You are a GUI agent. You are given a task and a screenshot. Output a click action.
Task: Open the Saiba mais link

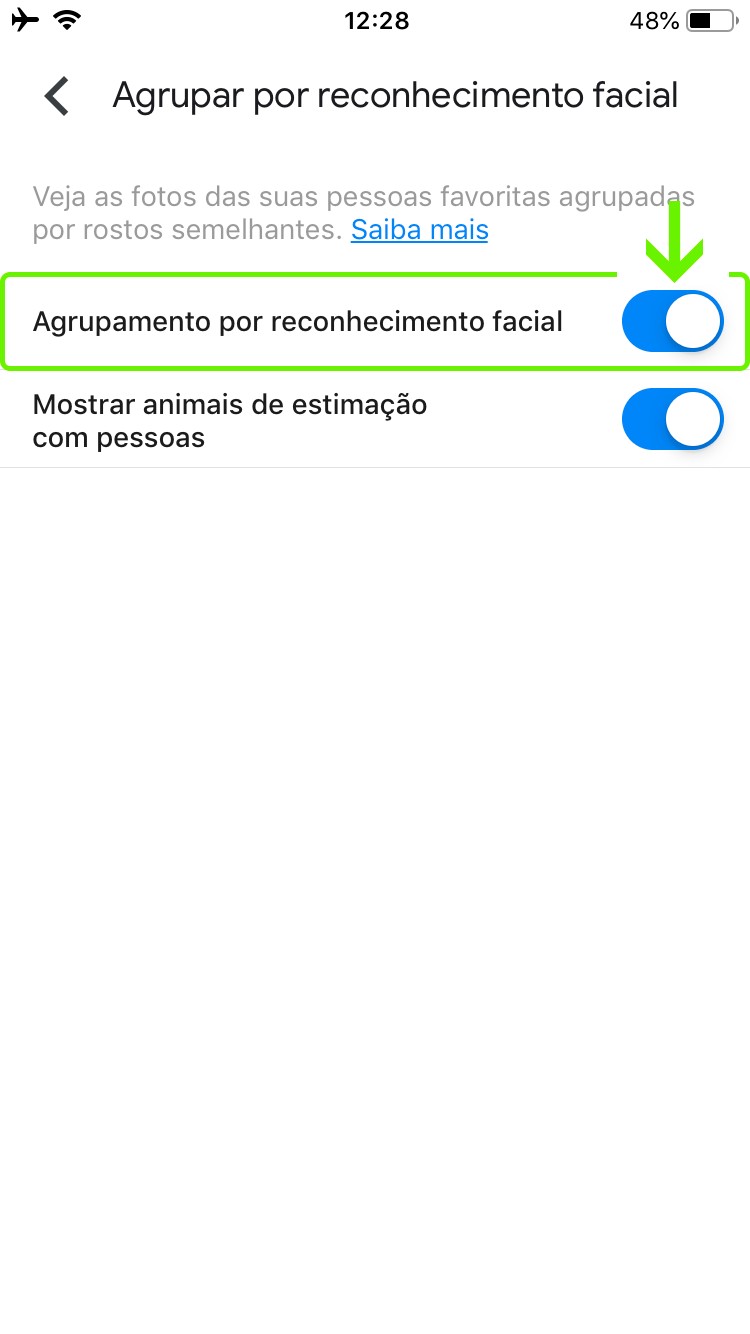point(419,231)
